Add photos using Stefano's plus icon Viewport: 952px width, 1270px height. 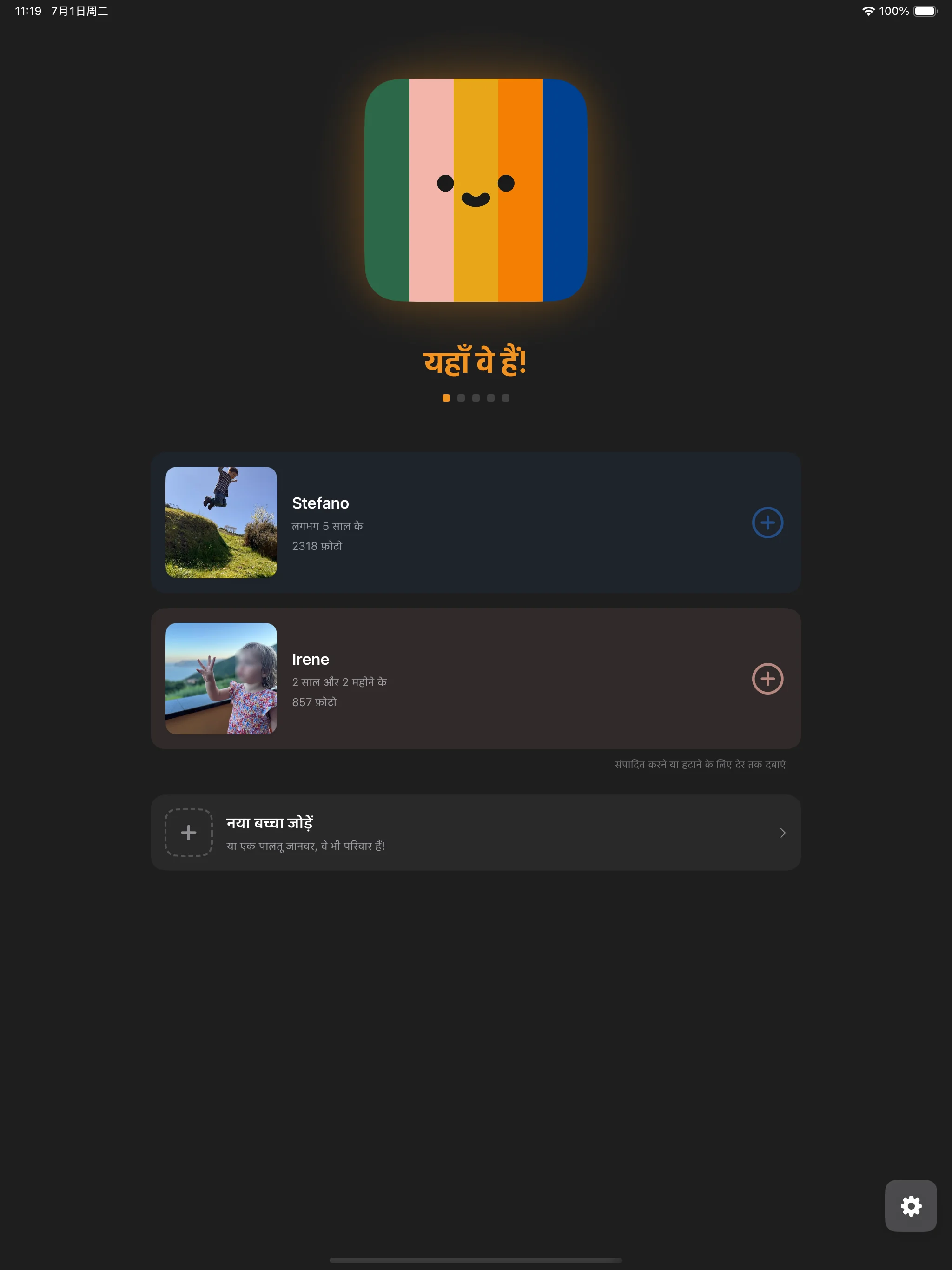(x=767, y=523)
